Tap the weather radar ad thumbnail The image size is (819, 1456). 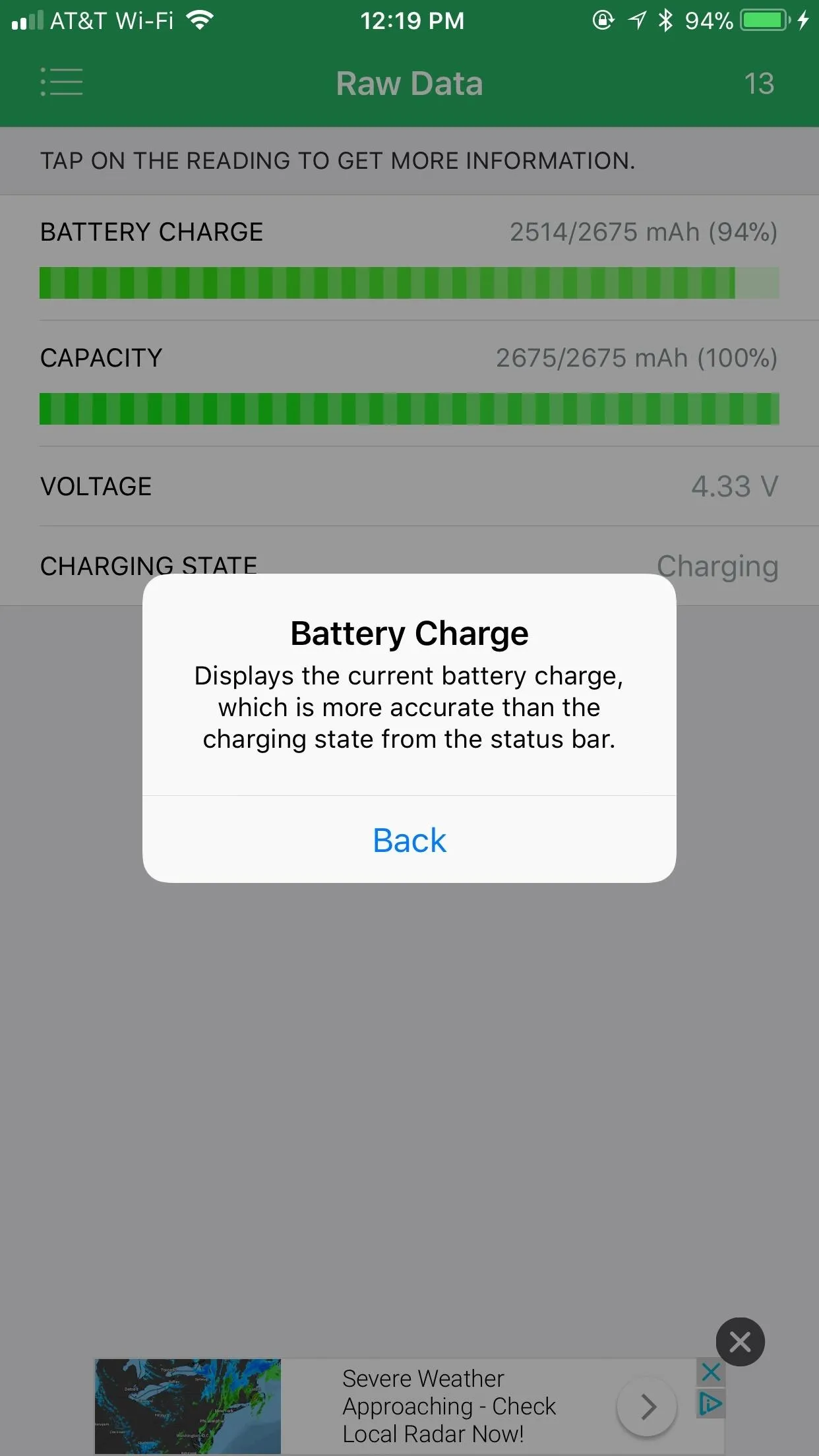tap(188, 1406)
